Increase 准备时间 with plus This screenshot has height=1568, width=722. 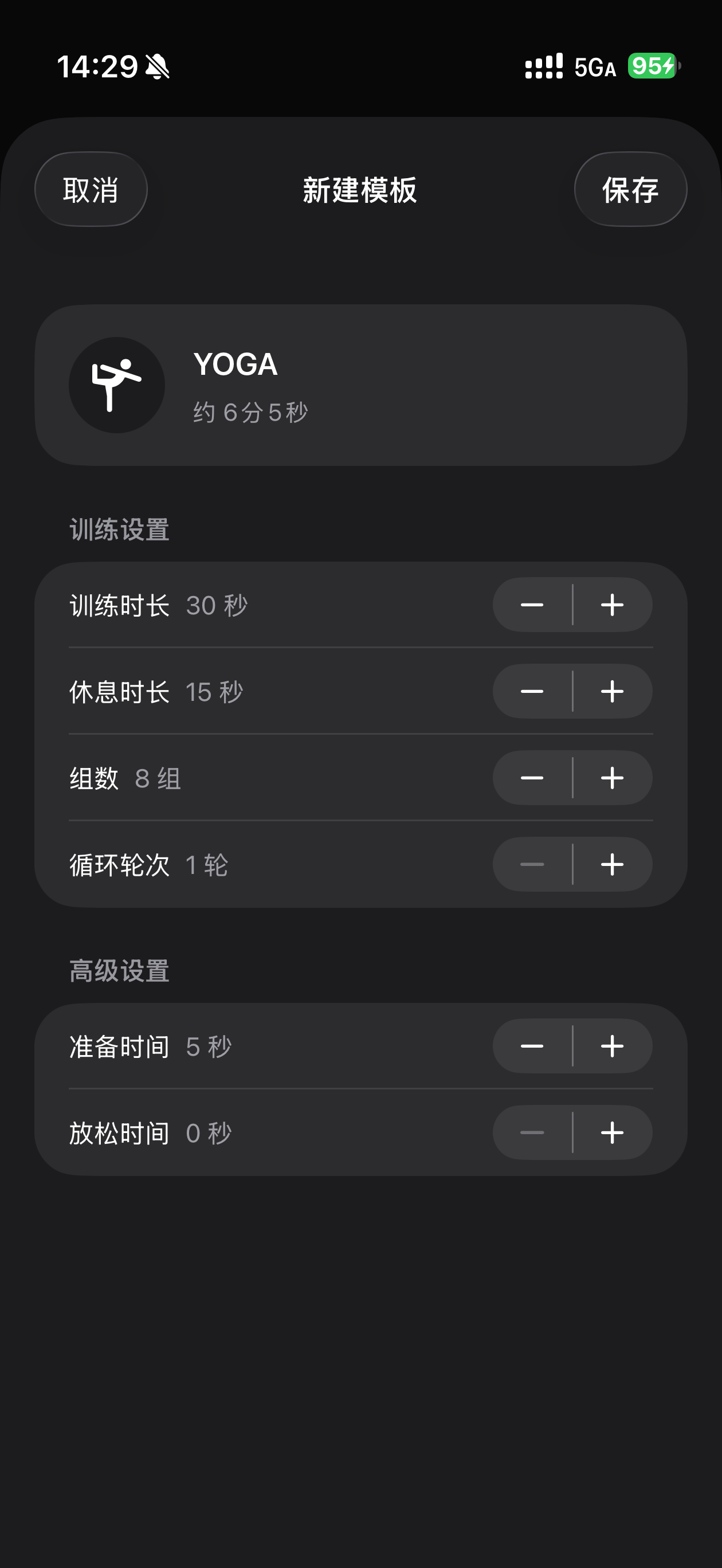(612, 1046)
